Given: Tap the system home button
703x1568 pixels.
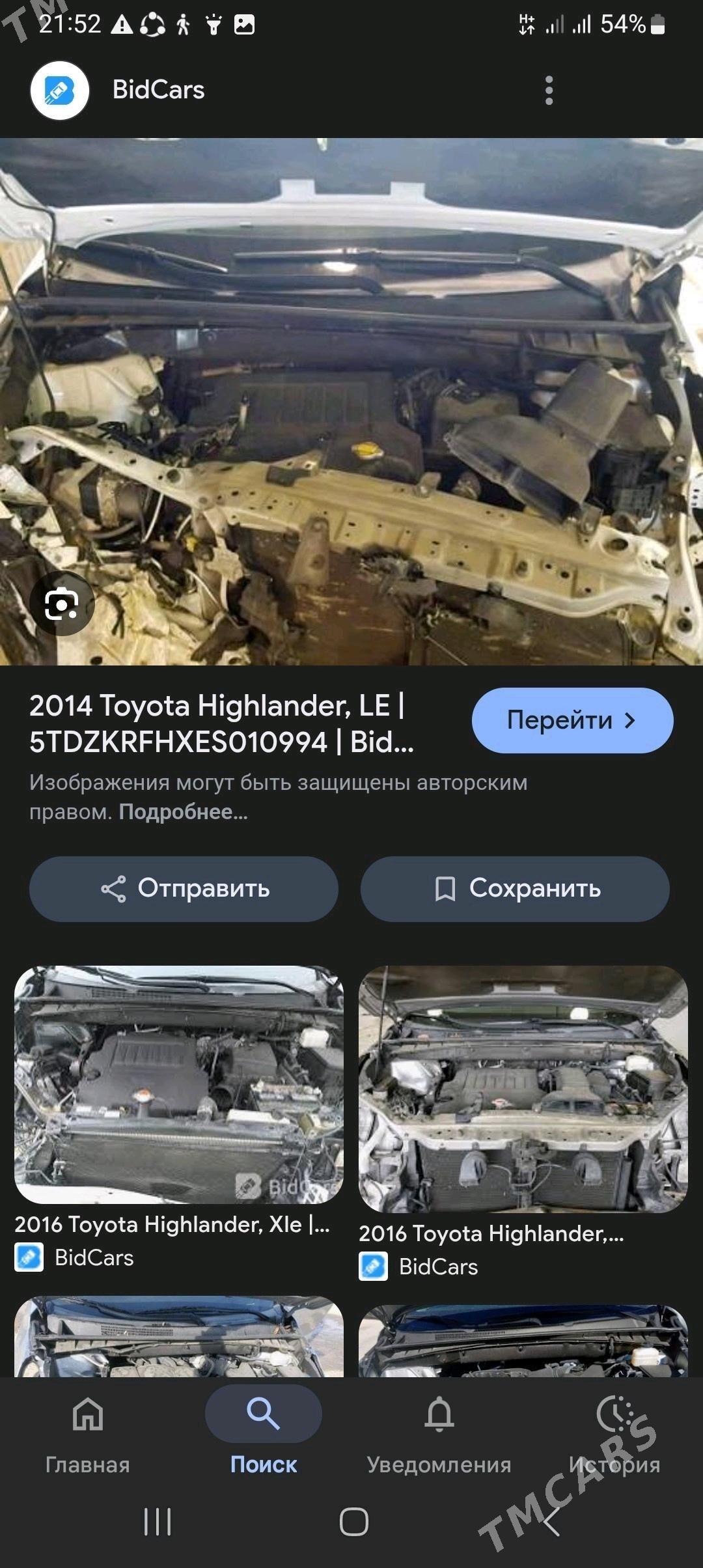Looking at the screenshot, I should point(353,1522).
